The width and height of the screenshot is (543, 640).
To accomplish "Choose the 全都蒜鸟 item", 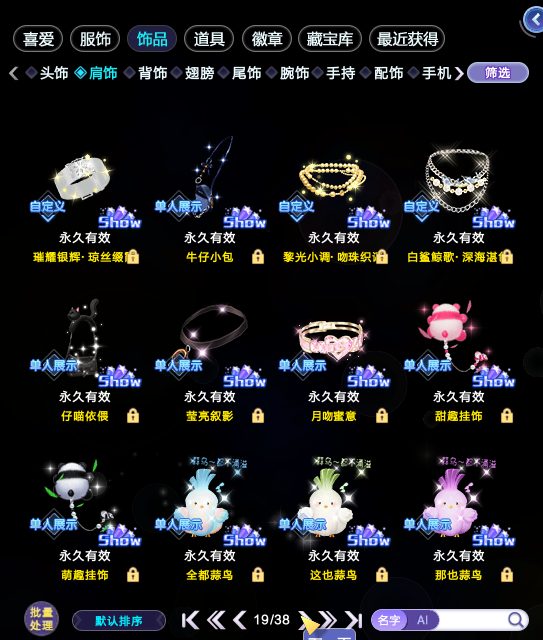I will (209, 518).
